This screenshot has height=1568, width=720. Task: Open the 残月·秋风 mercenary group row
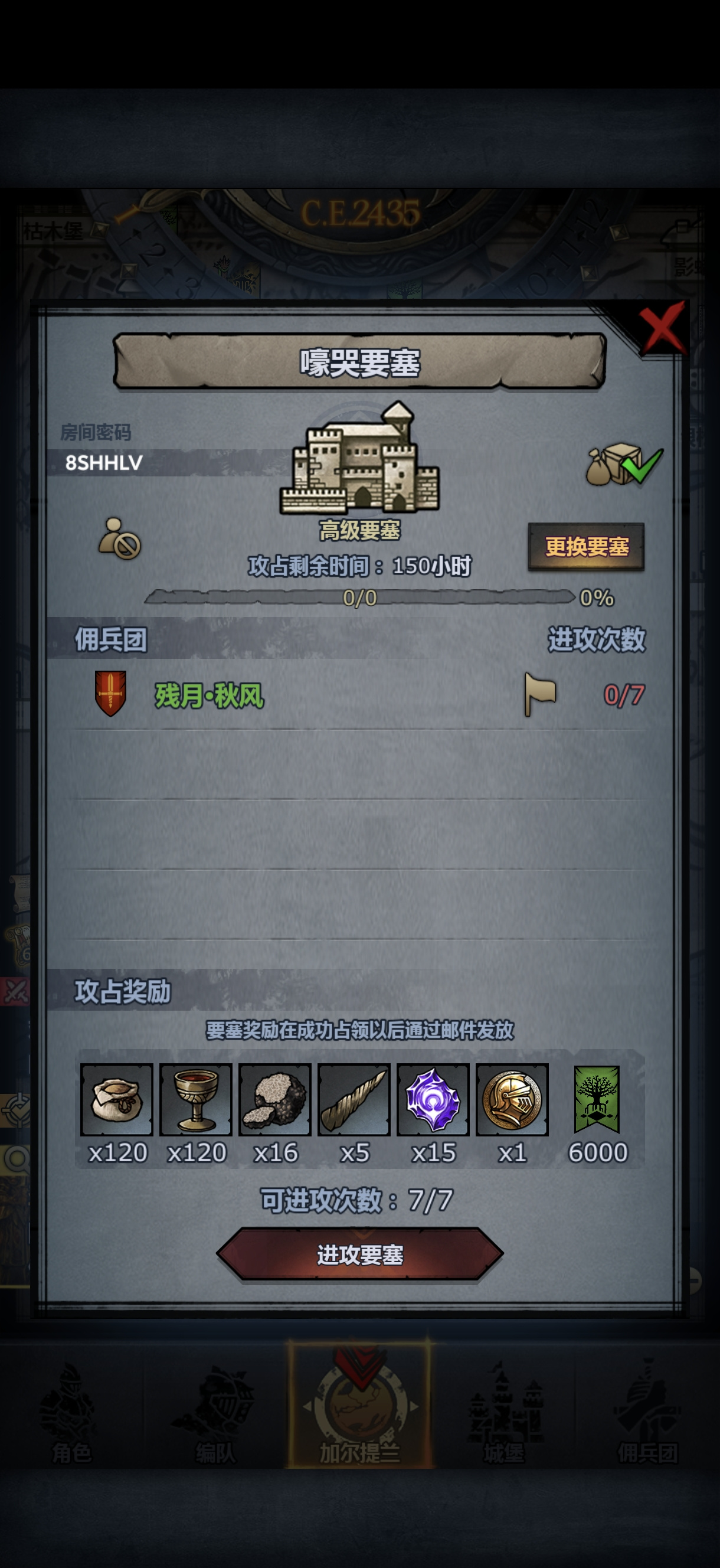359,694
